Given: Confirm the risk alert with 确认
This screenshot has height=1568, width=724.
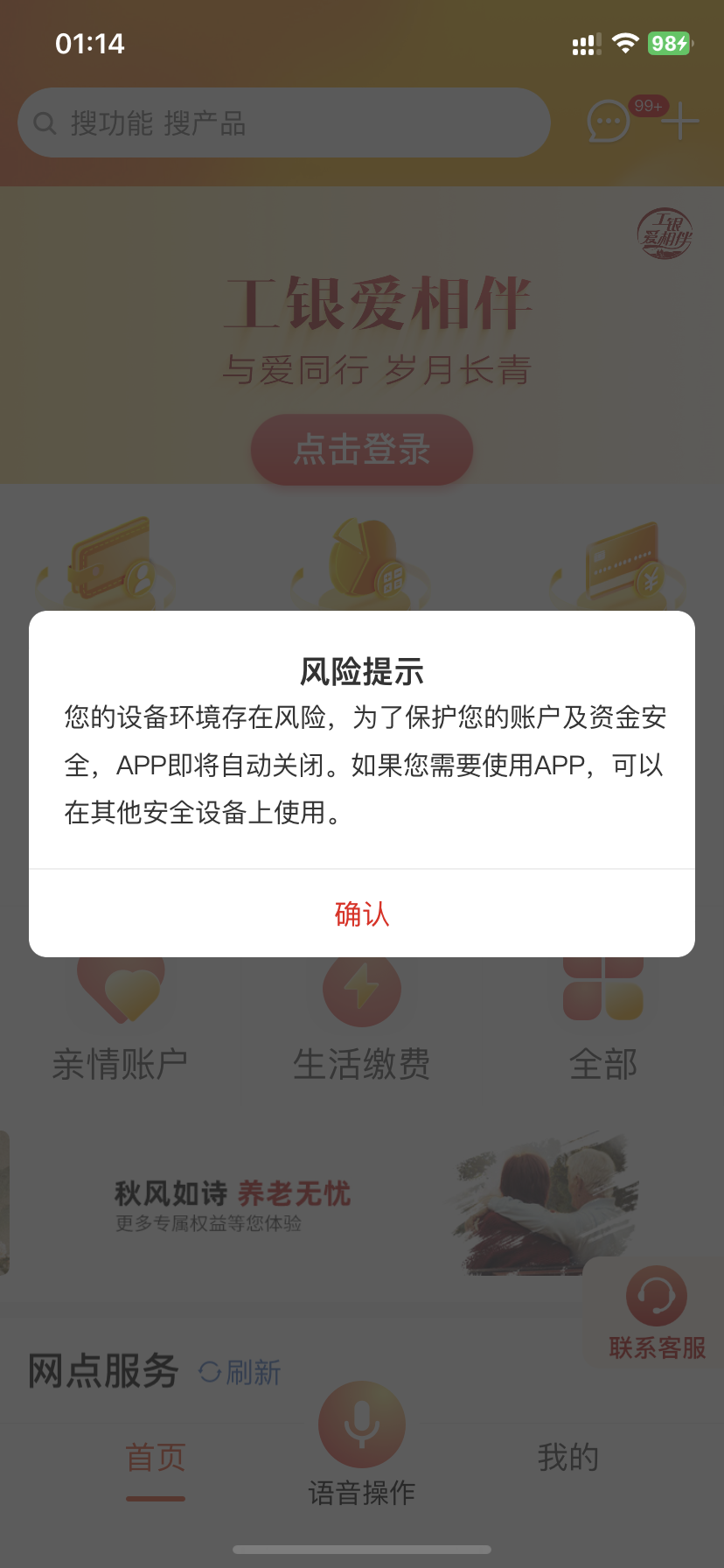Looking at the screenshot, I should click(361, 913).
